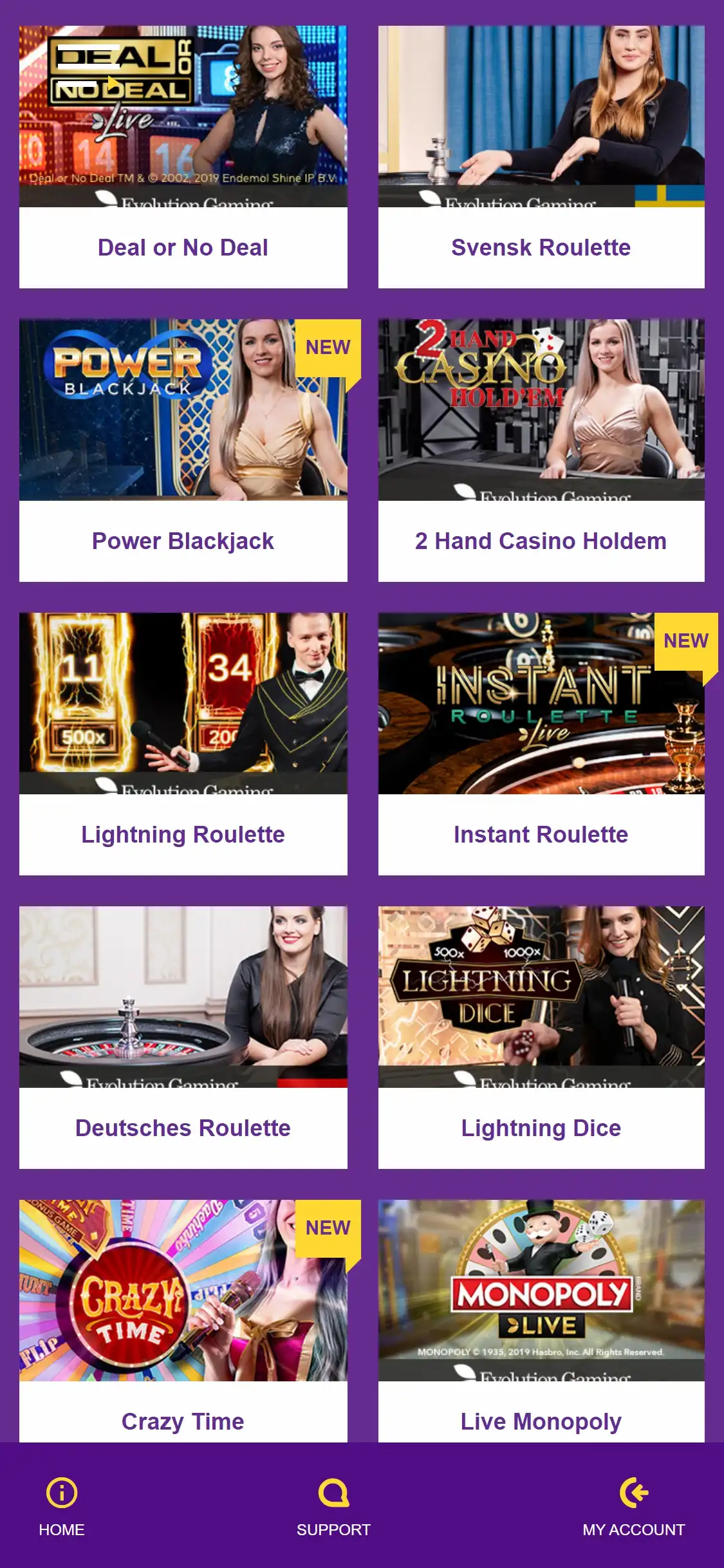The height and width of the screenshot is (1568, 724).
Task: Play Lightning Roulette
Action: (183, 743)
